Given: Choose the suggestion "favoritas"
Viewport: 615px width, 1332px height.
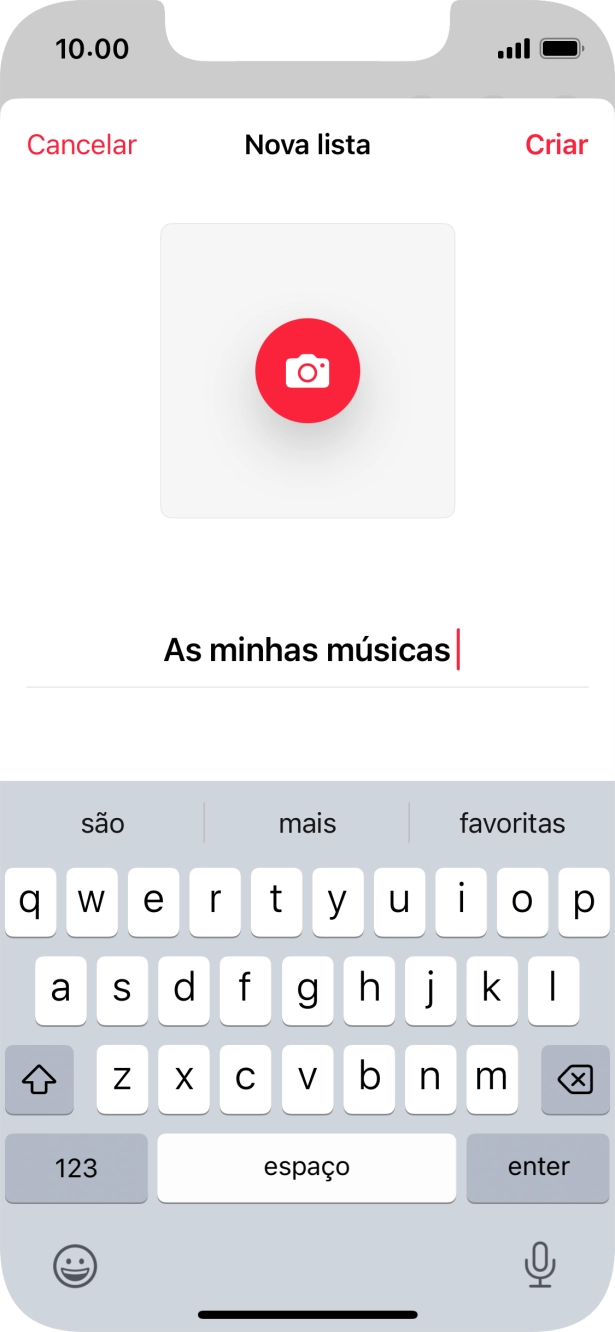Looking at the screenshot, I should point(512,823).
